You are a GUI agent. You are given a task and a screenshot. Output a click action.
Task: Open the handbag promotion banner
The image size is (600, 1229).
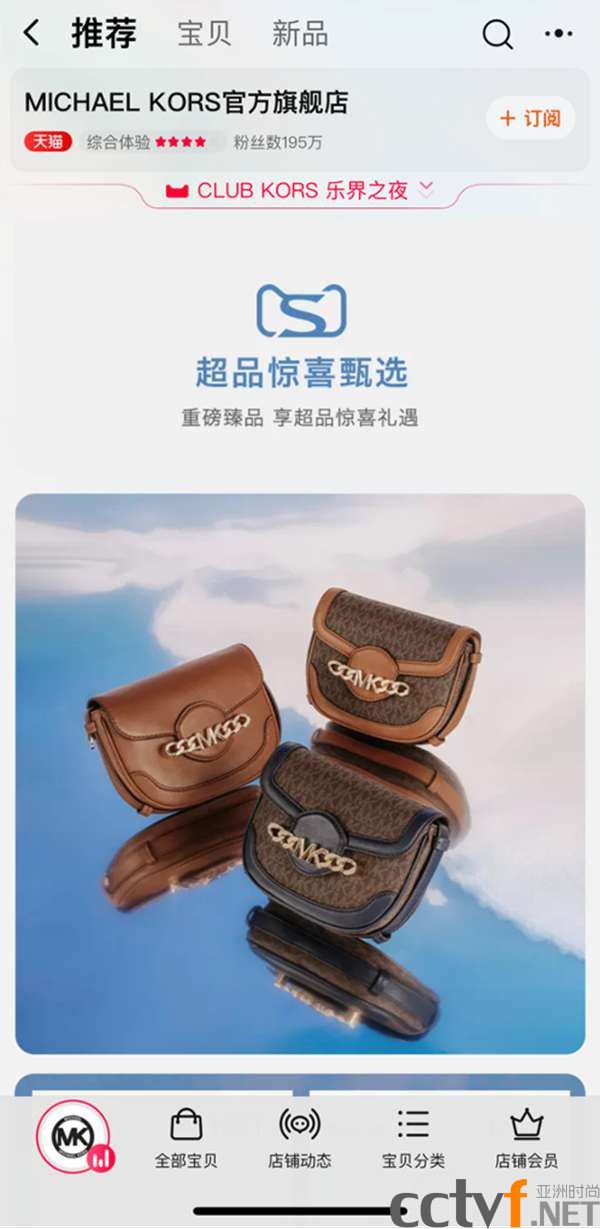pyautogui.click(x=300, y=772)
